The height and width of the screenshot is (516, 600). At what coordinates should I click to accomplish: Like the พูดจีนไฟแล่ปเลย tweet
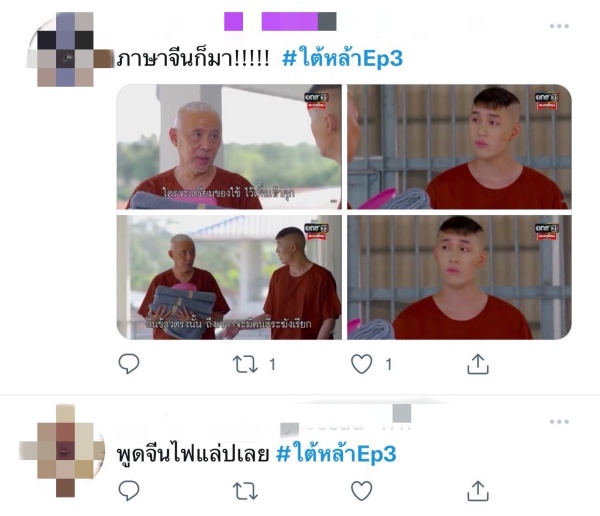(361, 490)
